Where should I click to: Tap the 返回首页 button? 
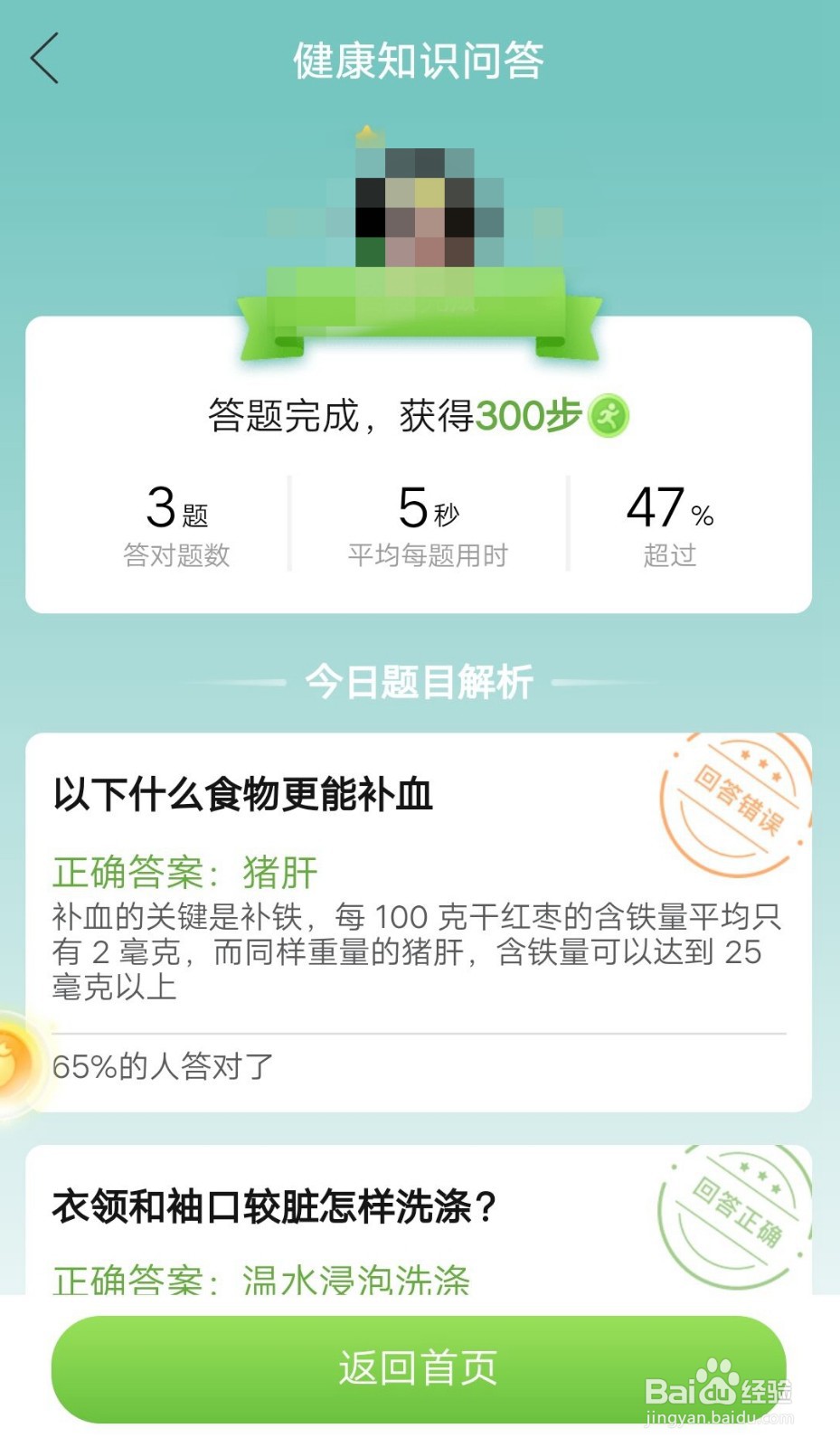pyautogui.click(x=420, y=1367)
